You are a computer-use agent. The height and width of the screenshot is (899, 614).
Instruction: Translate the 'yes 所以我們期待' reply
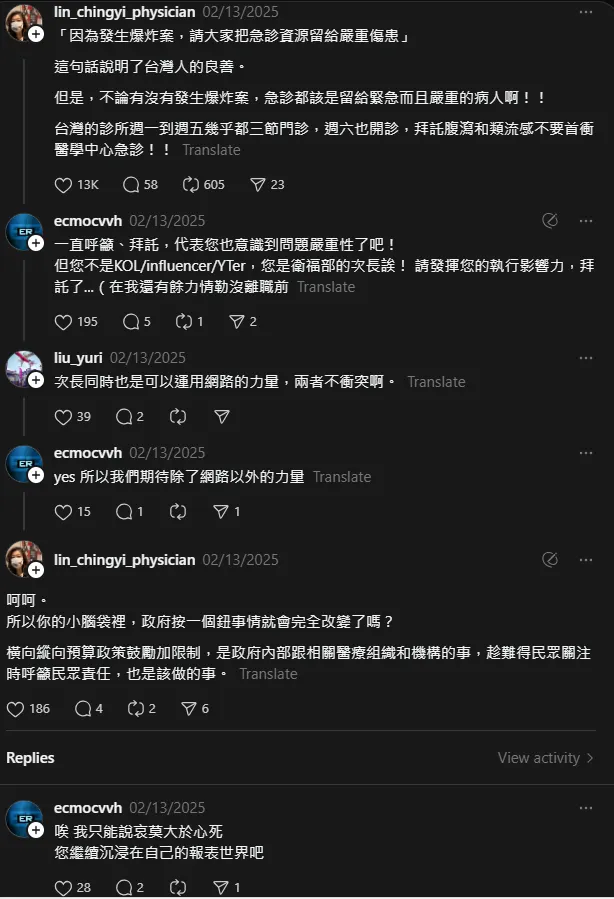click(x=342, y=477)
